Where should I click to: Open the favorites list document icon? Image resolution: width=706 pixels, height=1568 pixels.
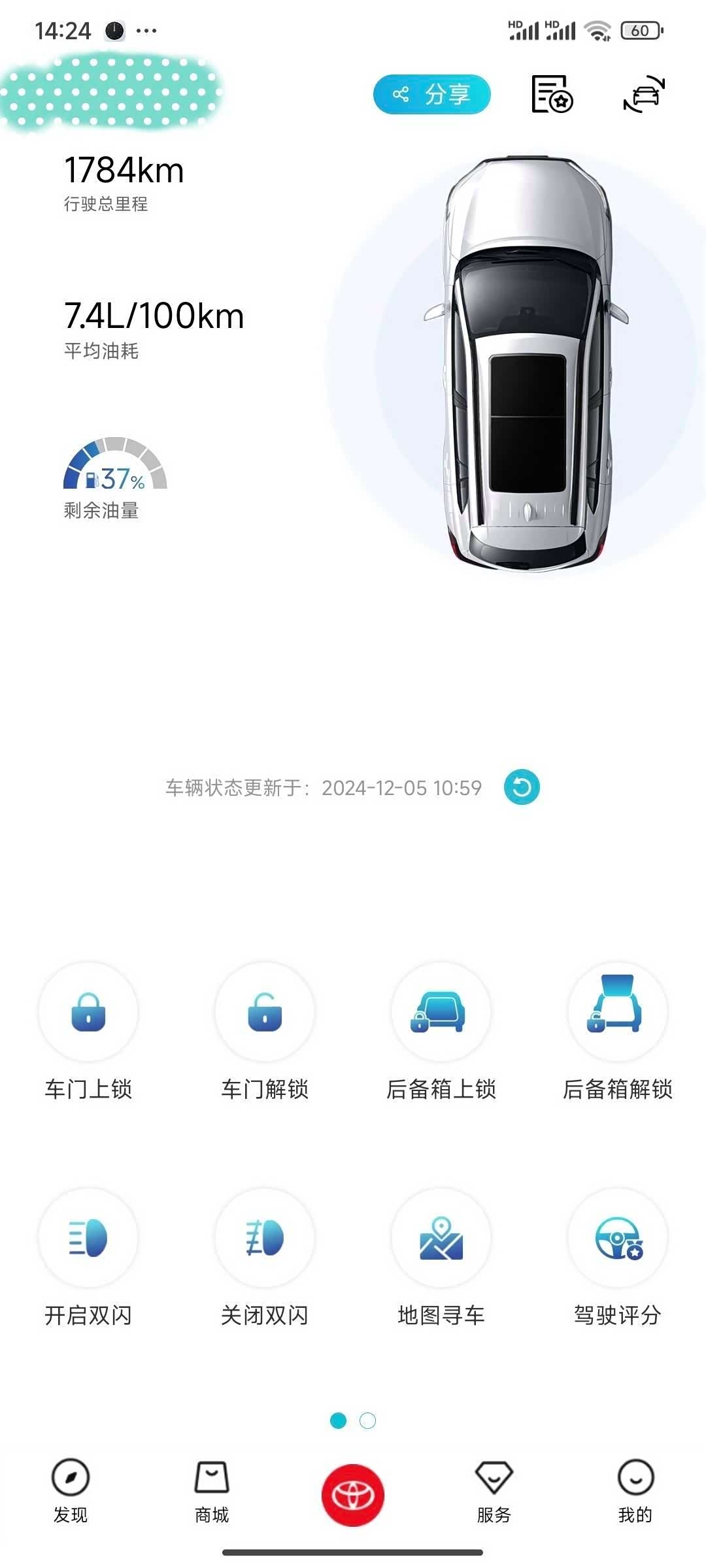pos(552,95)
